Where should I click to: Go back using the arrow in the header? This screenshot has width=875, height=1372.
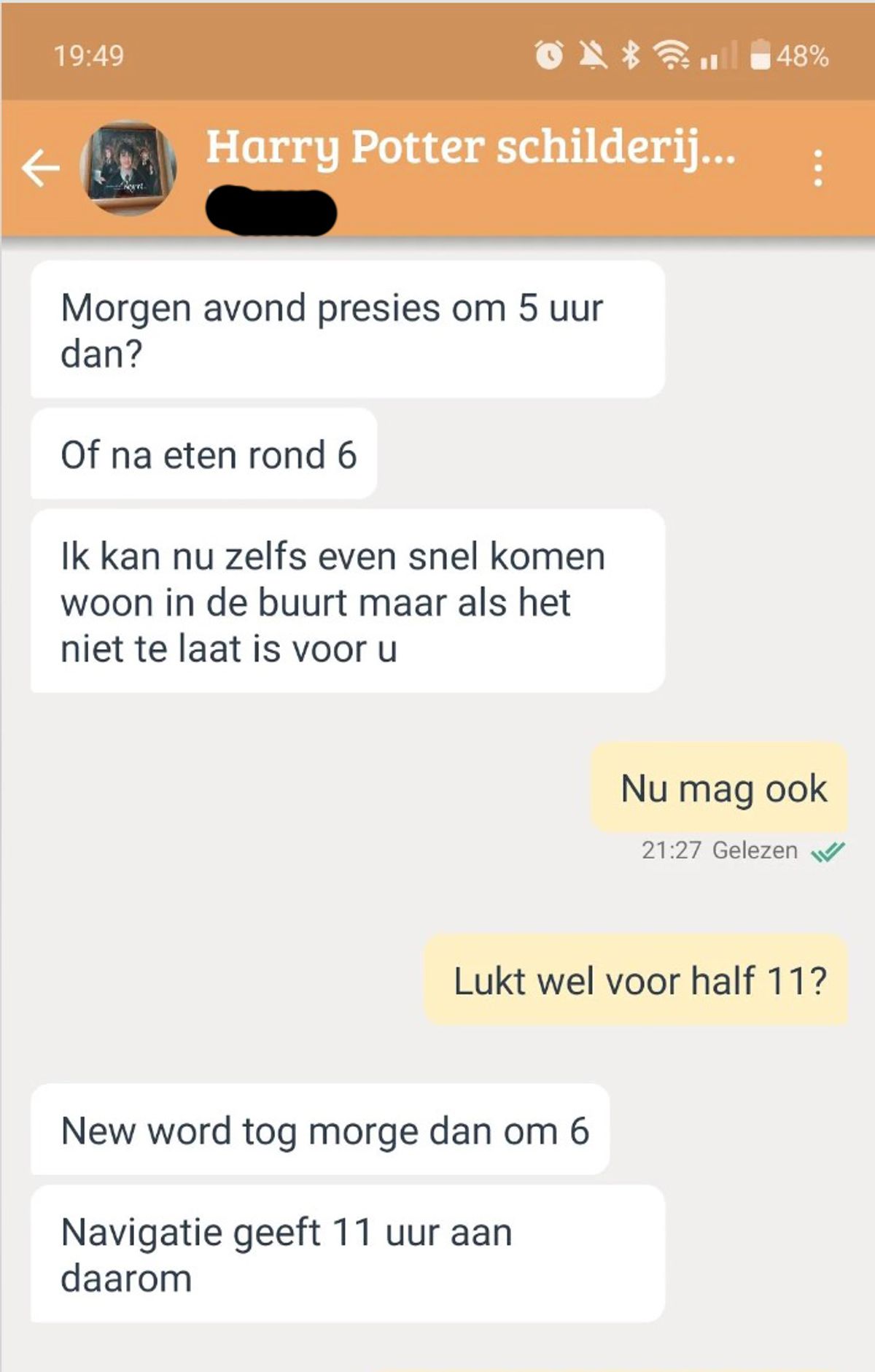41,168
